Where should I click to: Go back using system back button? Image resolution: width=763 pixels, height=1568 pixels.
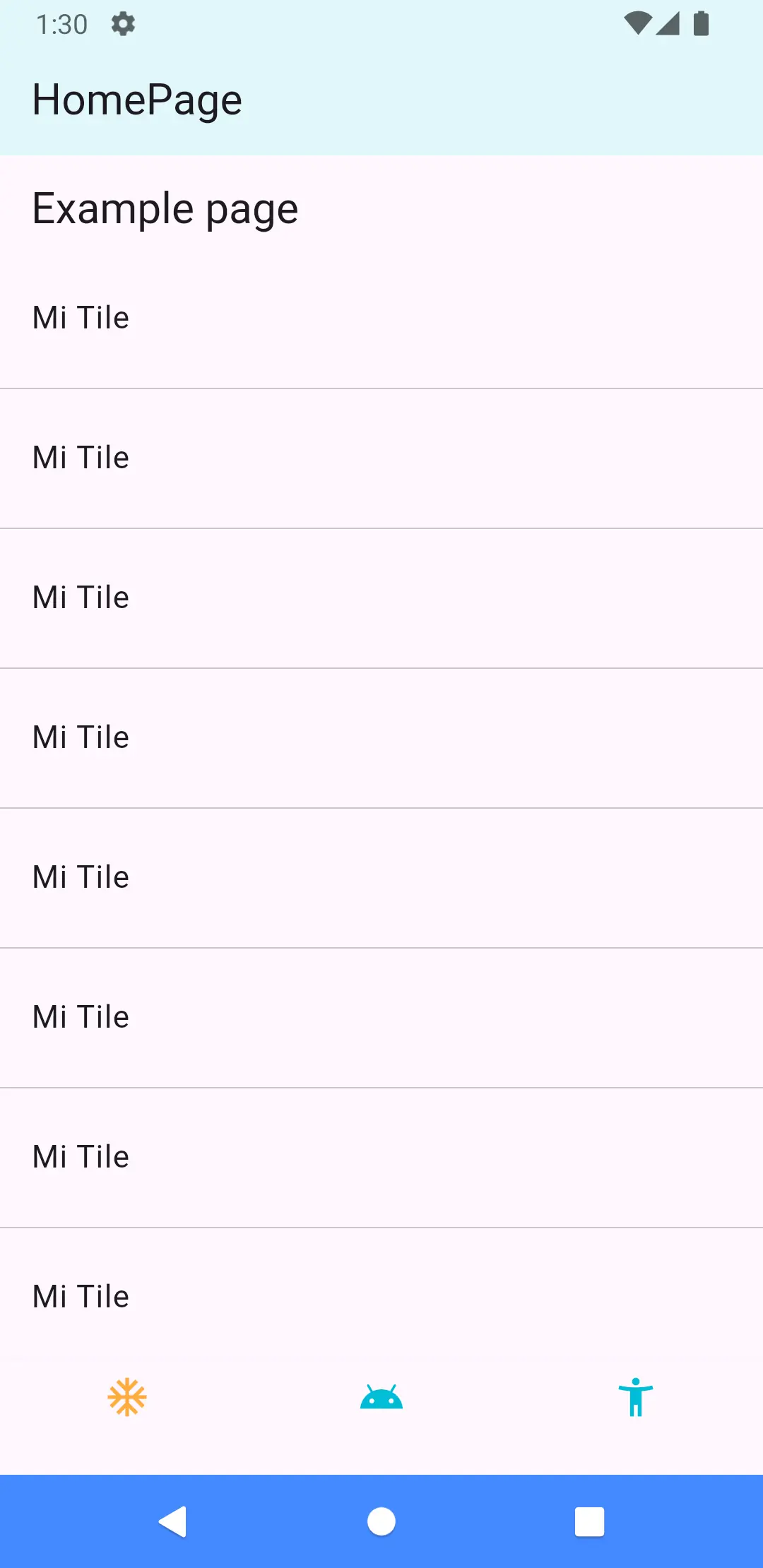click(173, 1521)
